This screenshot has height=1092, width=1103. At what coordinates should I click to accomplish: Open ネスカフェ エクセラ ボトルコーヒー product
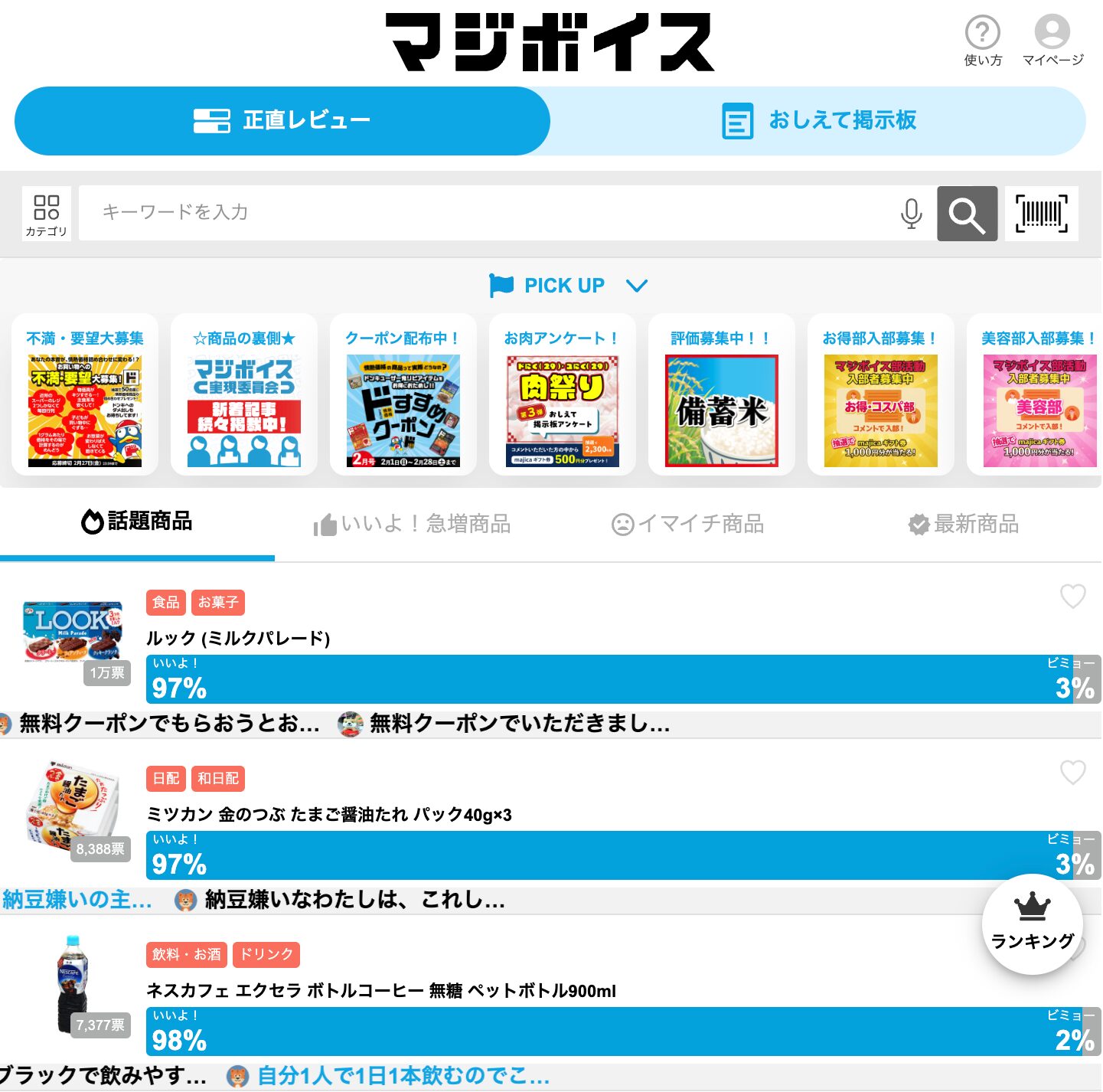pos(381,991)
